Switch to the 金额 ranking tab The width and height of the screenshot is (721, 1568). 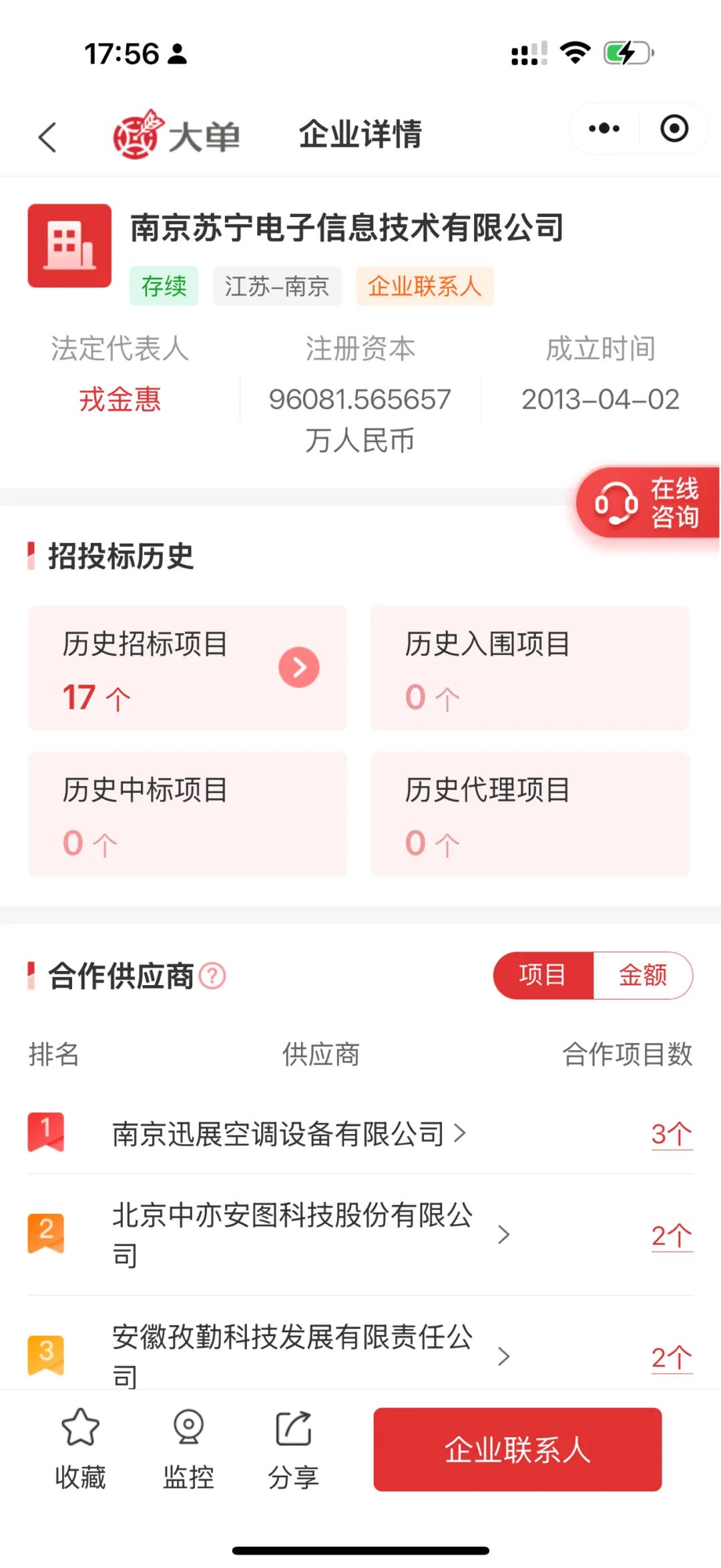click(643, 975)
